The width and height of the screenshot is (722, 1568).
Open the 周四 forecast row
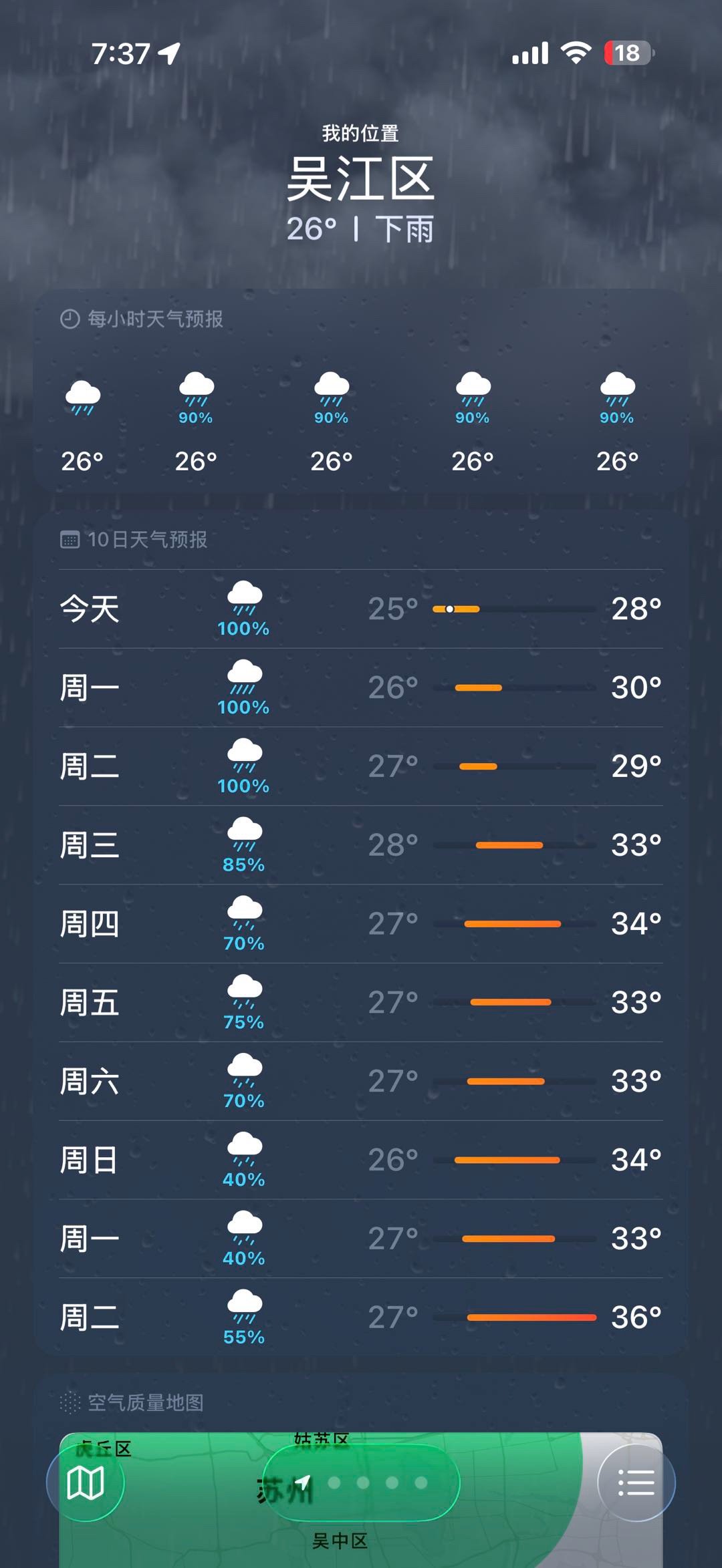(361, 924)
